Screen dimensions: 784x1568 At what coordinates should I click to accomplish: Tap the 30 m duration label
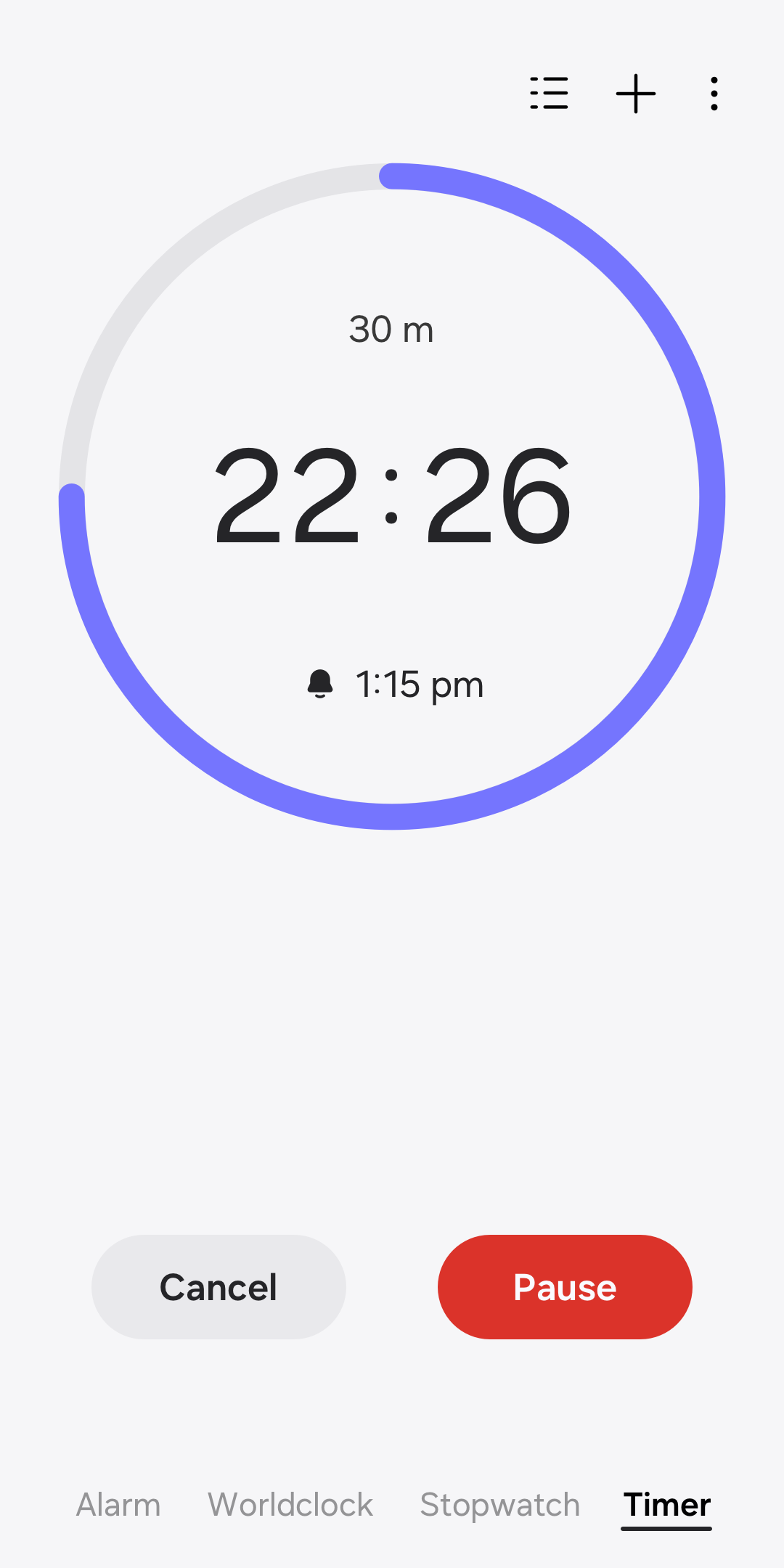point(391,329)
